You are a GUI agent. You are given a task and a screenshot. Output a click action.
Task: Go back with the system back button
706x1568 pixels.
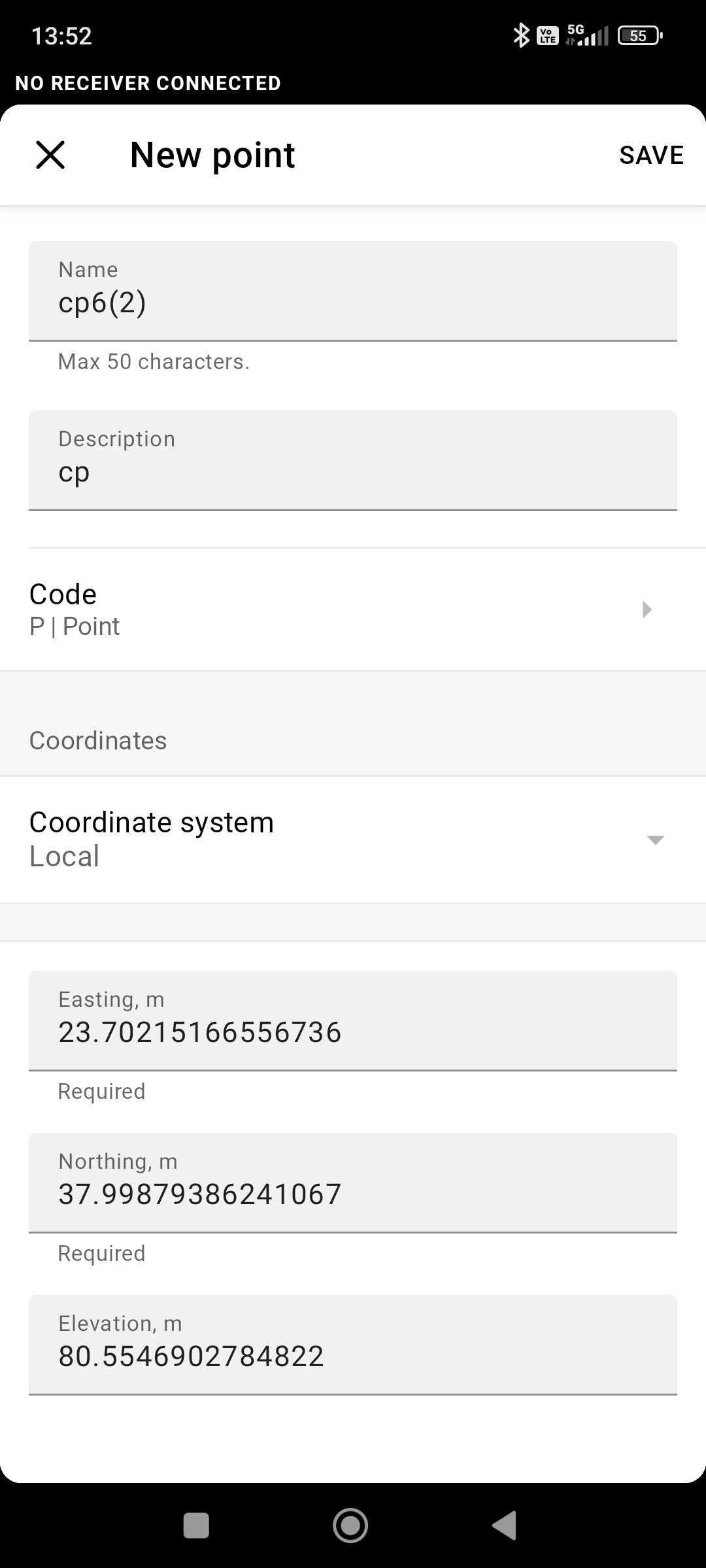[505, 1526]
